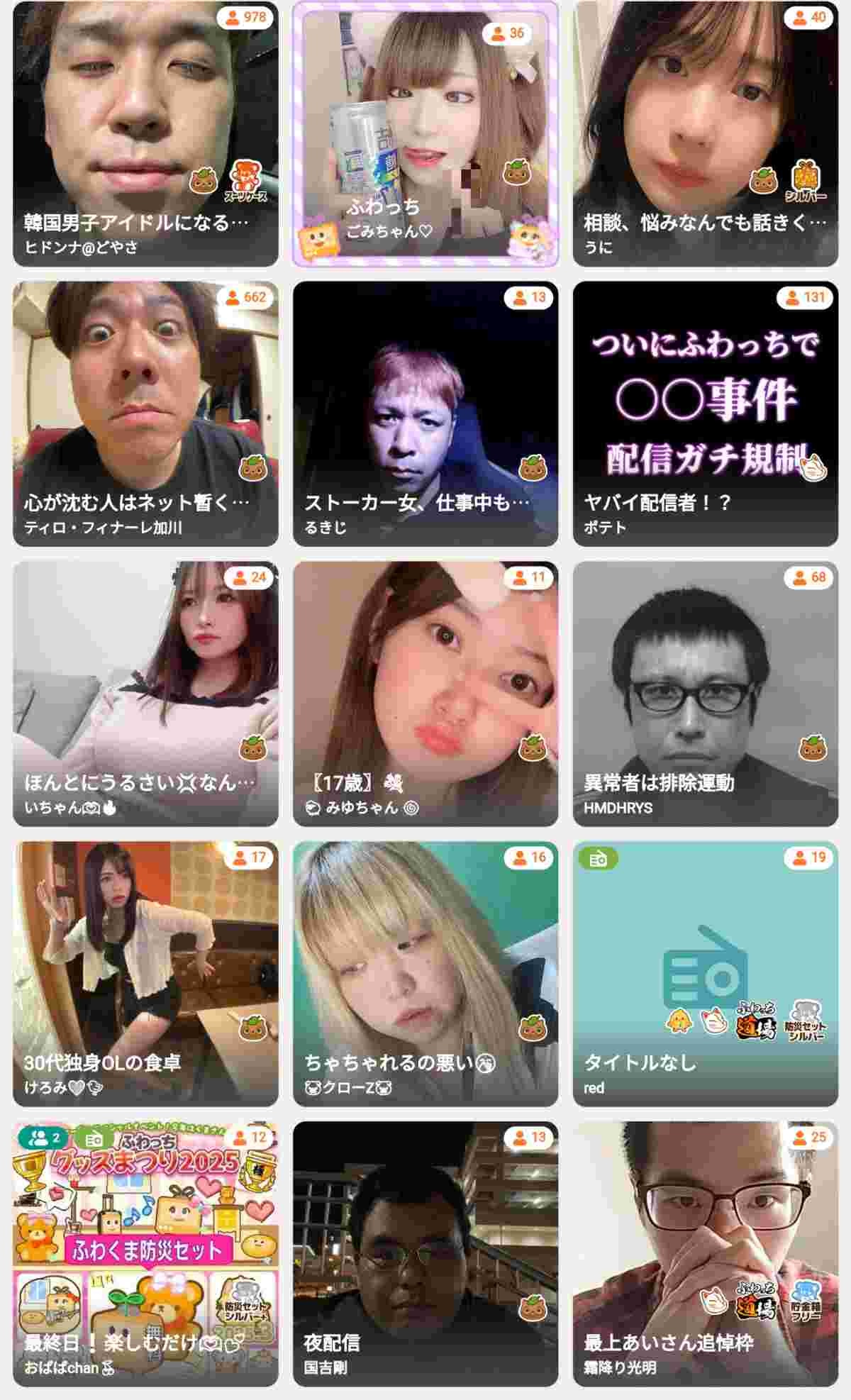Watch るきじ's ストーカー女 stream
Viewport: 851px width, 1400px height.
[425, 413]
